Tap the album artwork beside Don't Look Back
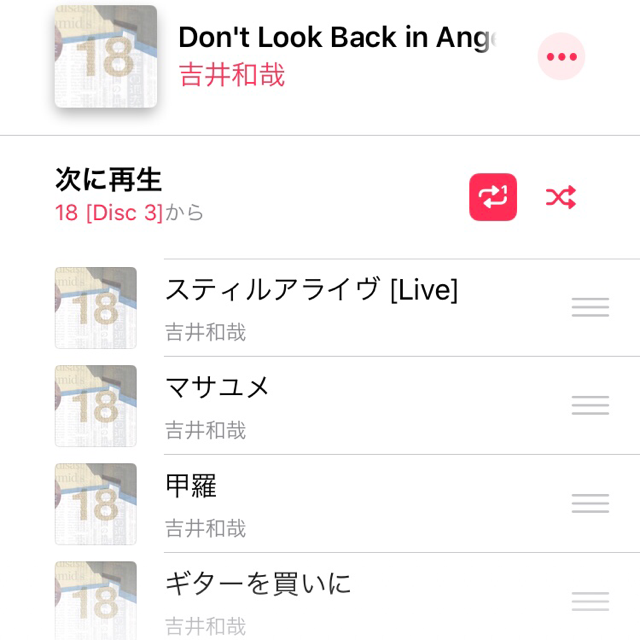Screen dimensions: 640x640 [x=106, y=57]
